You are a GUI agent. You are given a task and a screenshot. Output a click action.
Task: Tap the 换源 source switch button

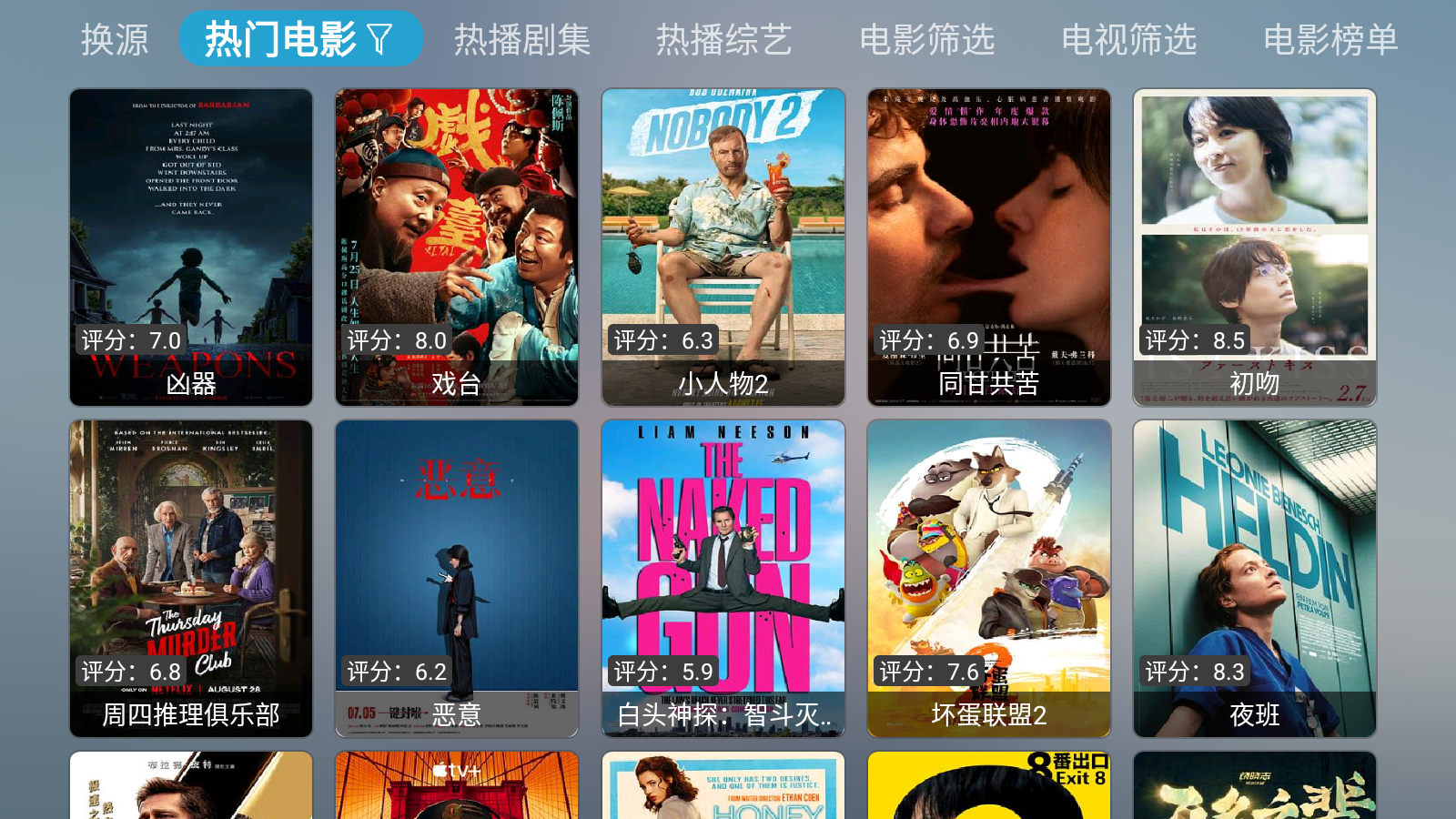(x=115, y=40)
